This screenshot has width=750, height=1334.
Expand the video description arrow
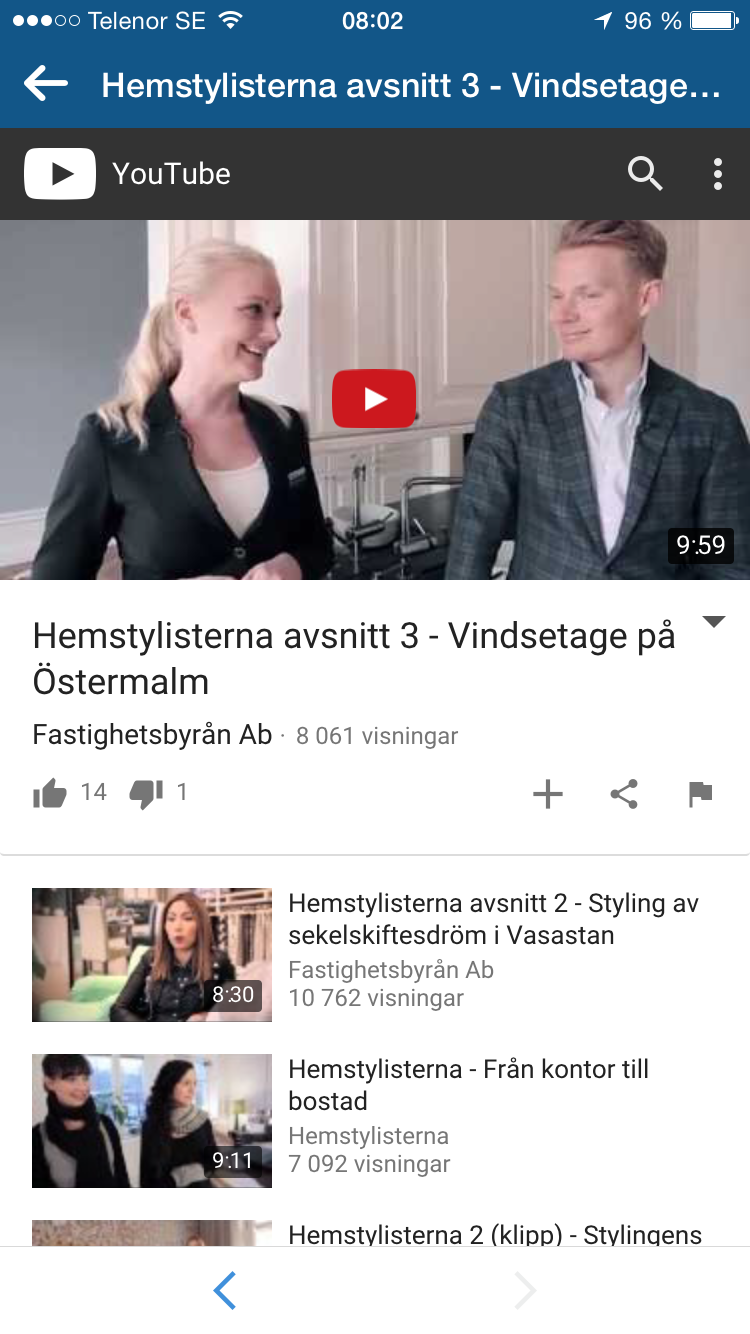point(714,622)
